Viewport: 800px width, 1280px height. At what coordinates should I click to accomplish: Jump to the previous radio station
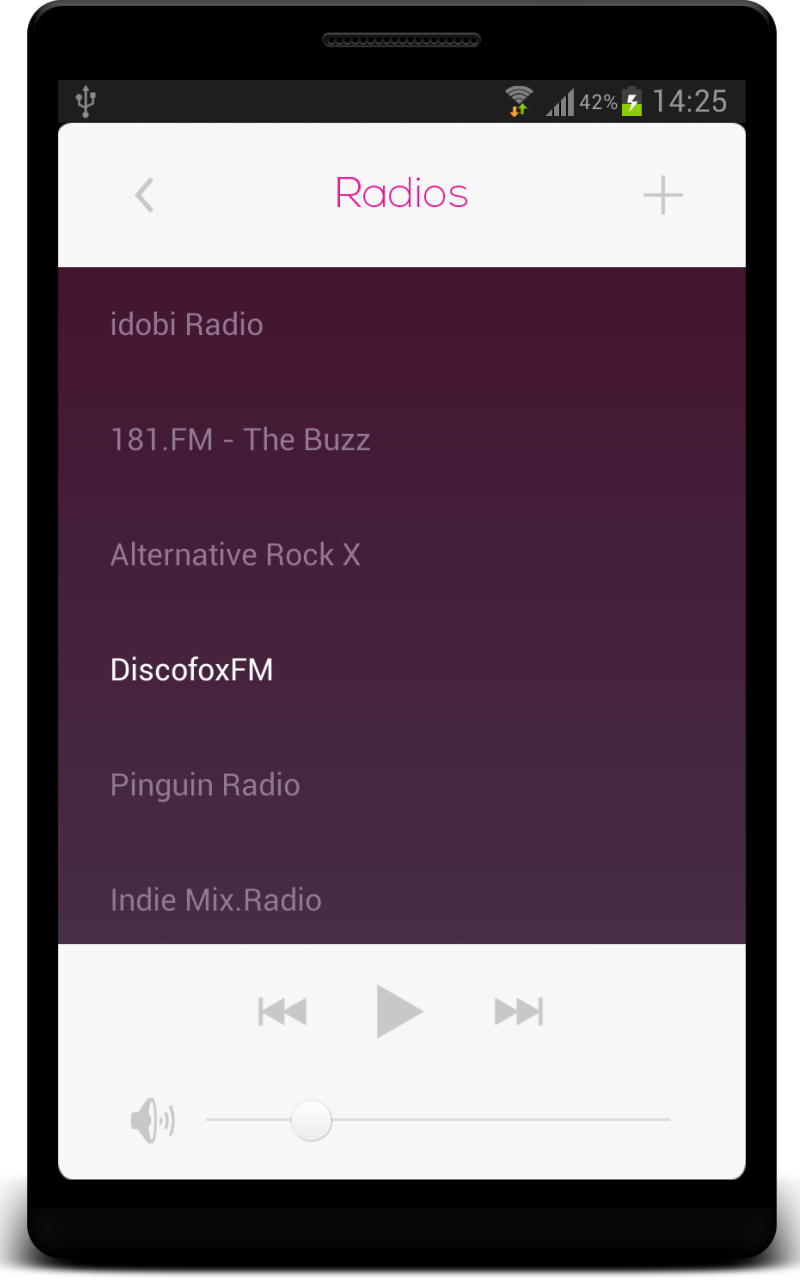click(282, 1010)
